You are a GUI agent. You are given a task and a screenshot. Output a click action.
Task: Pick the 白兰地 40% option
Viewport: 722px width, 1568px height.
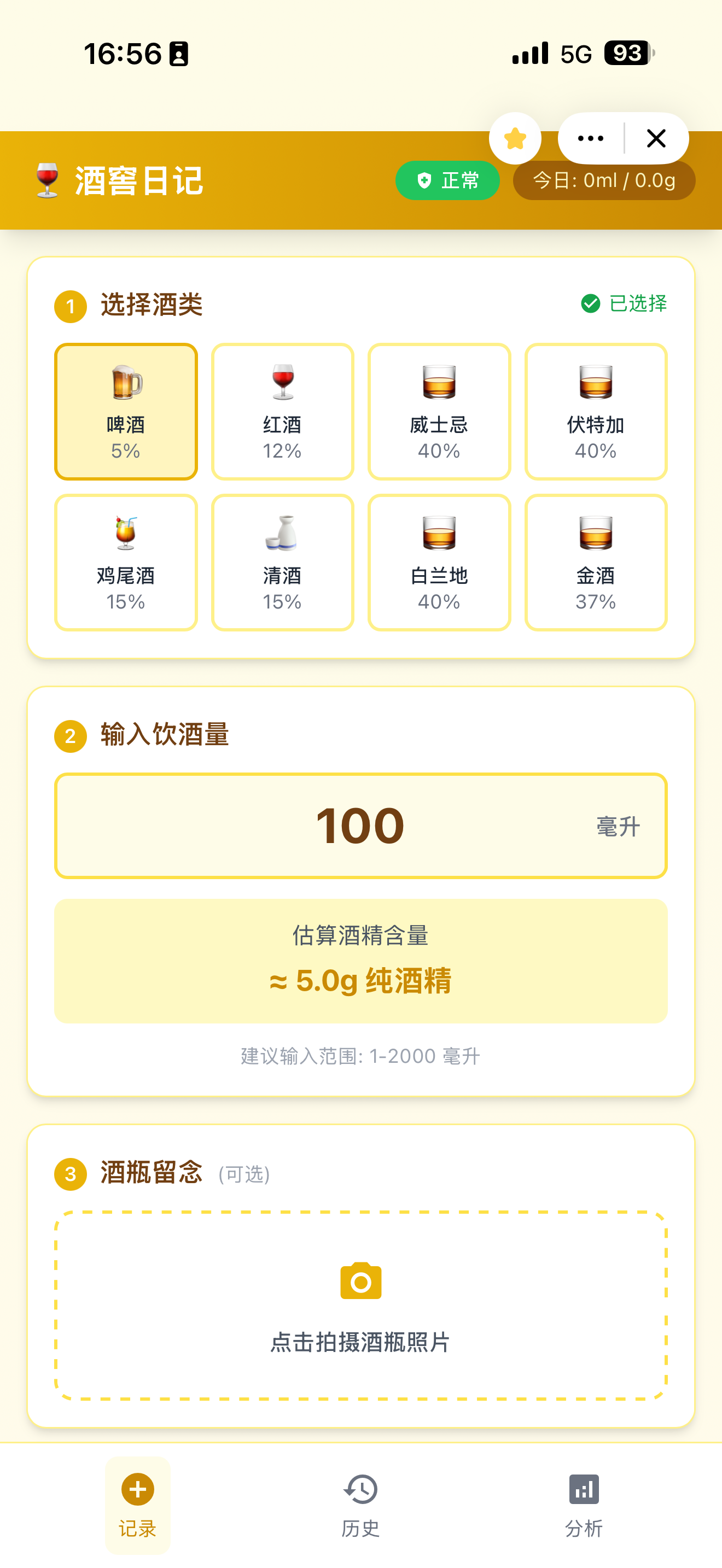click(x=439, y=563)
